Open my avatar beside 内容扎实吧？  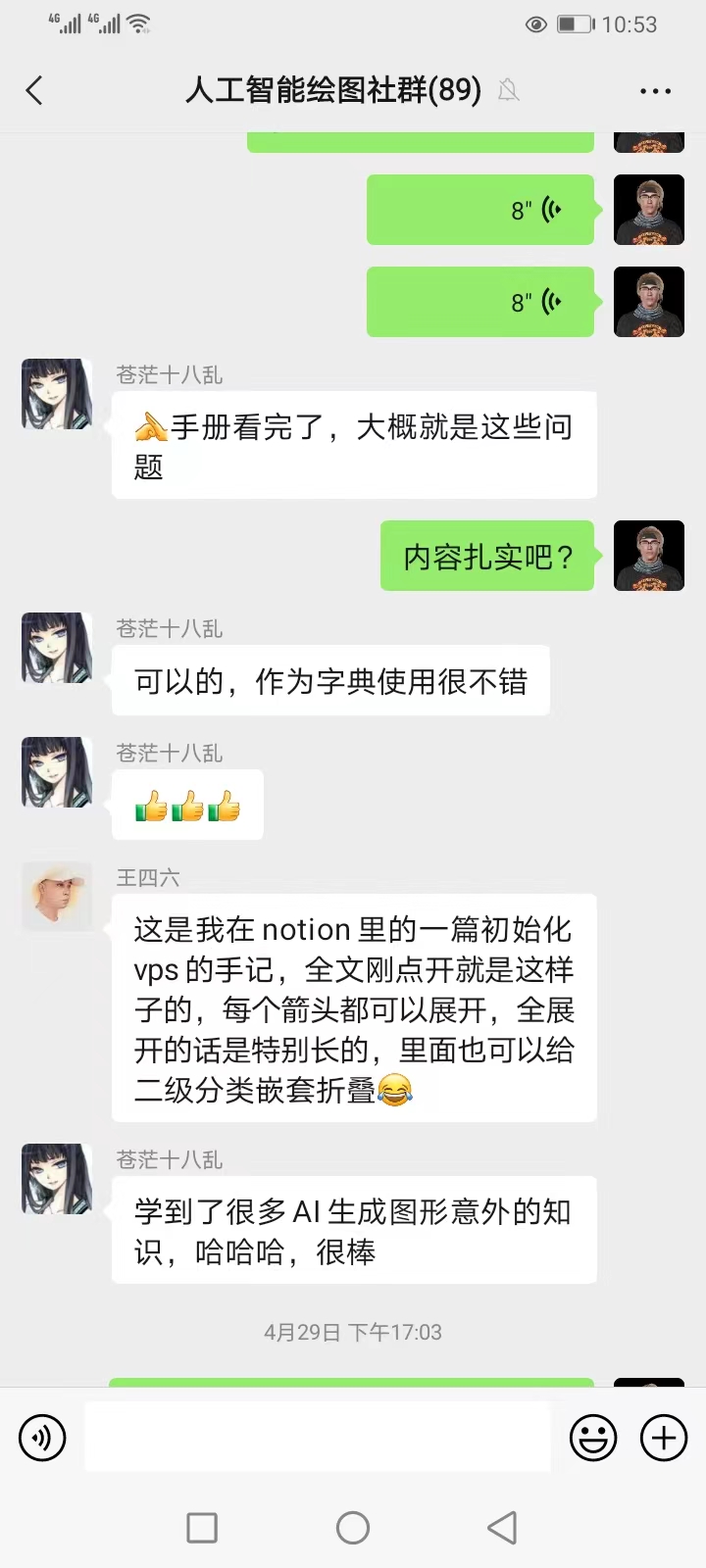(x=648, y=556)
